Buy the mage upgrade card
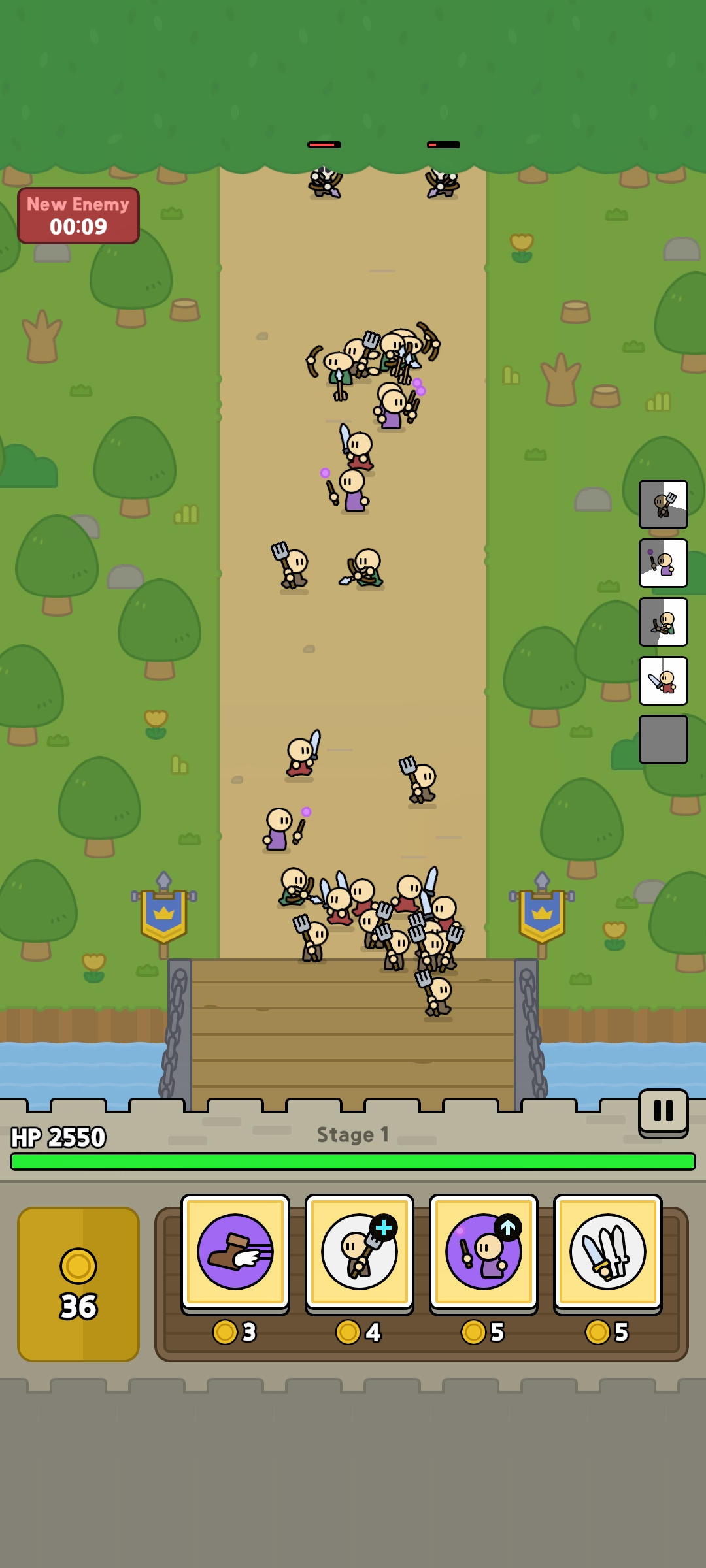 click(x=484, y=1252)
